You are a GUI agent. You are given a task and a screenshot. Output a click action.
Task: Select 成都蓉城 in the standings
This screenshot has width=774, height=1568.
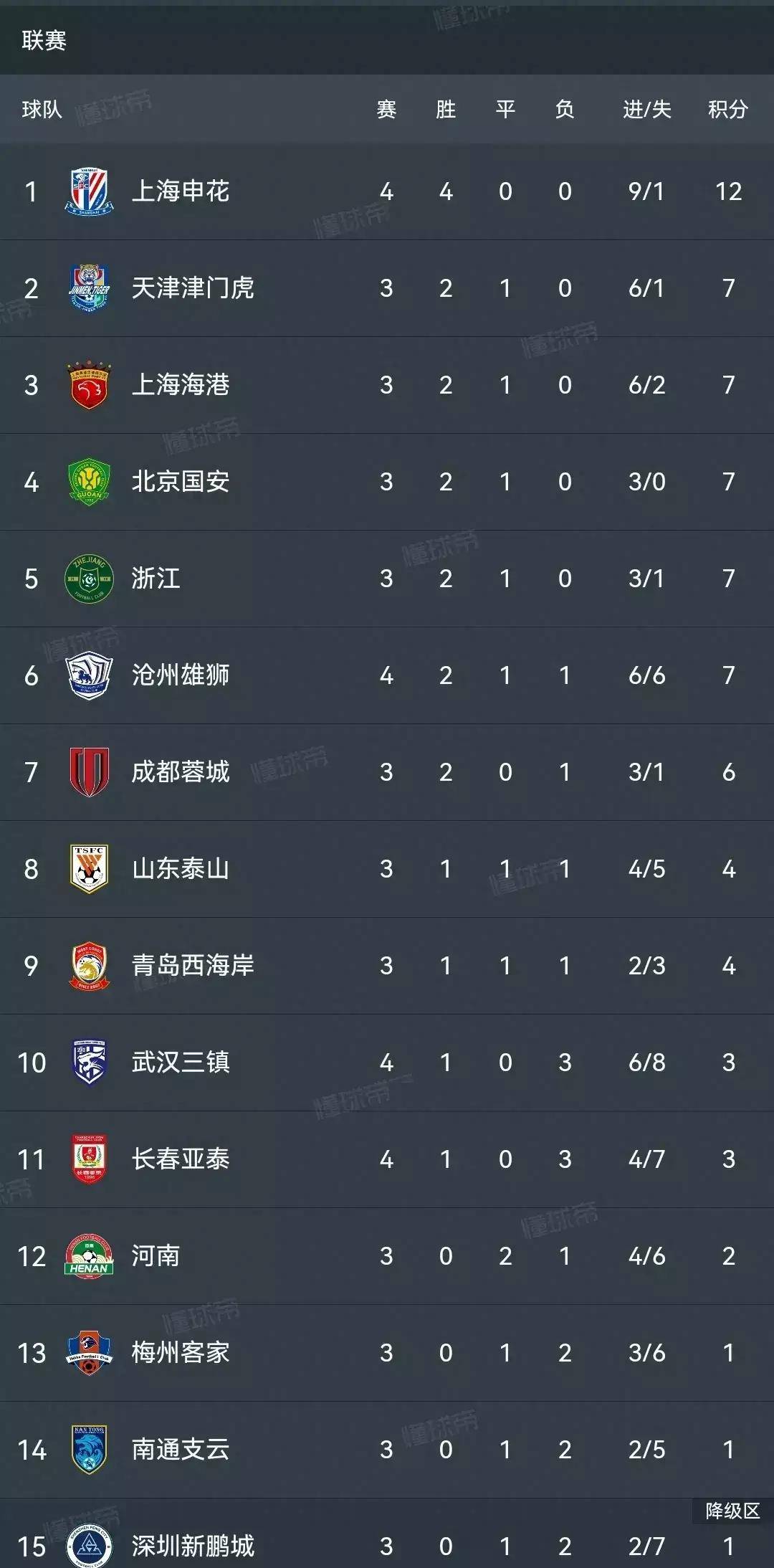[181, 772]
